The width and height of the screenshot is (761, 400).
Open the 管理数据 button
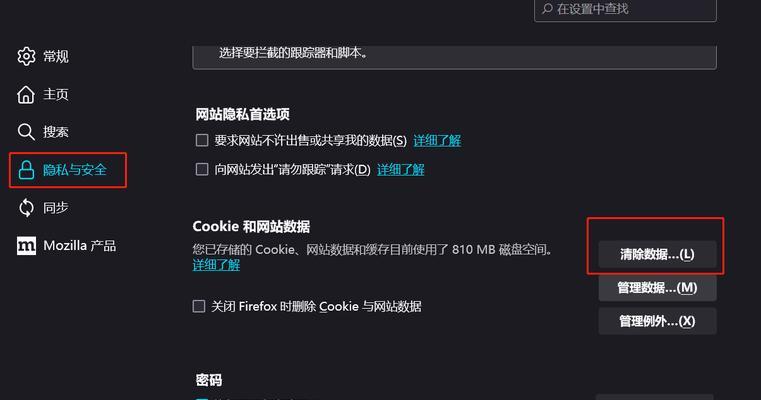click(657, 288)
